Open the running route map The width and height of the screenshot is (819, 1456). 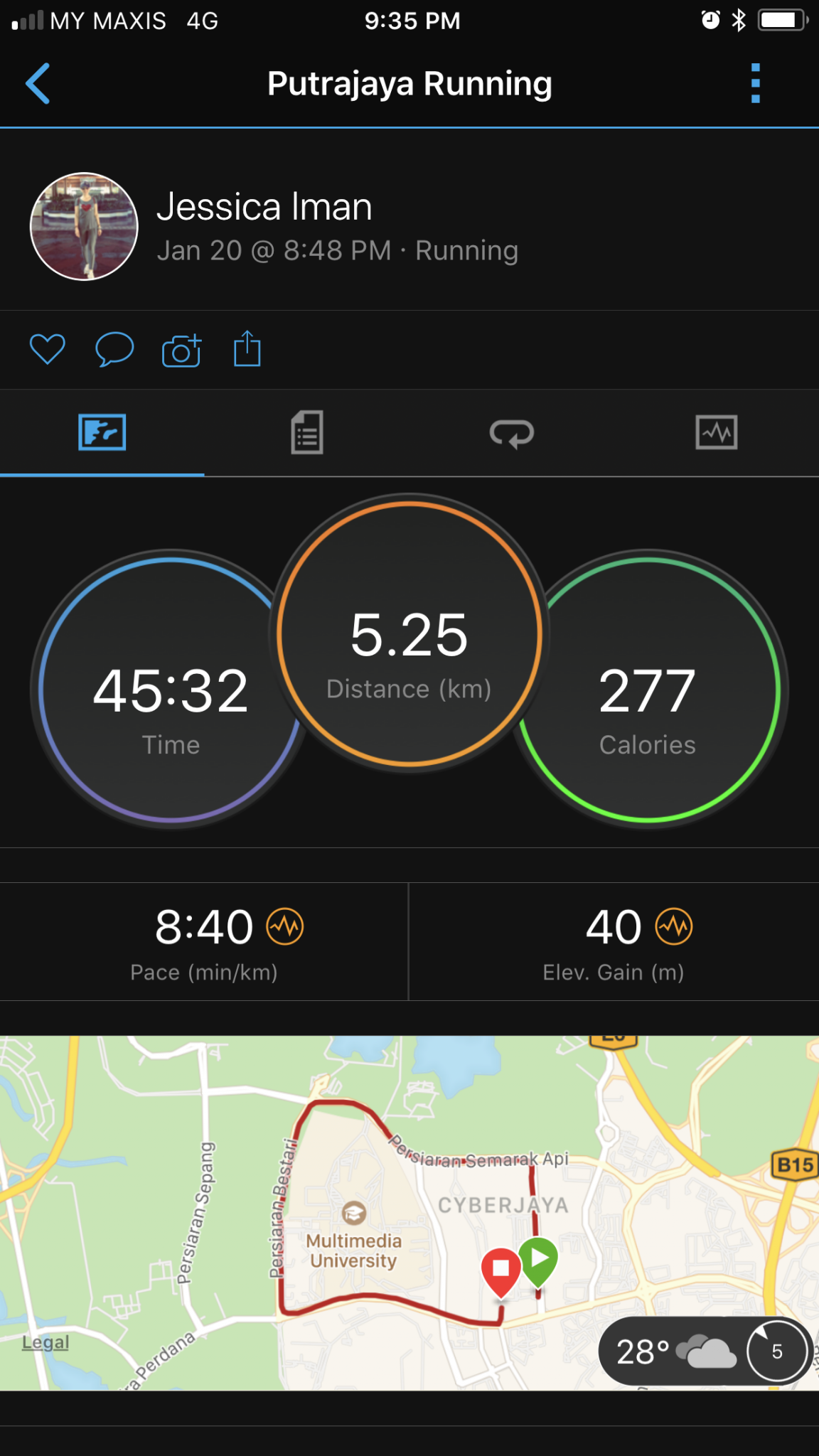point(409,1213)
